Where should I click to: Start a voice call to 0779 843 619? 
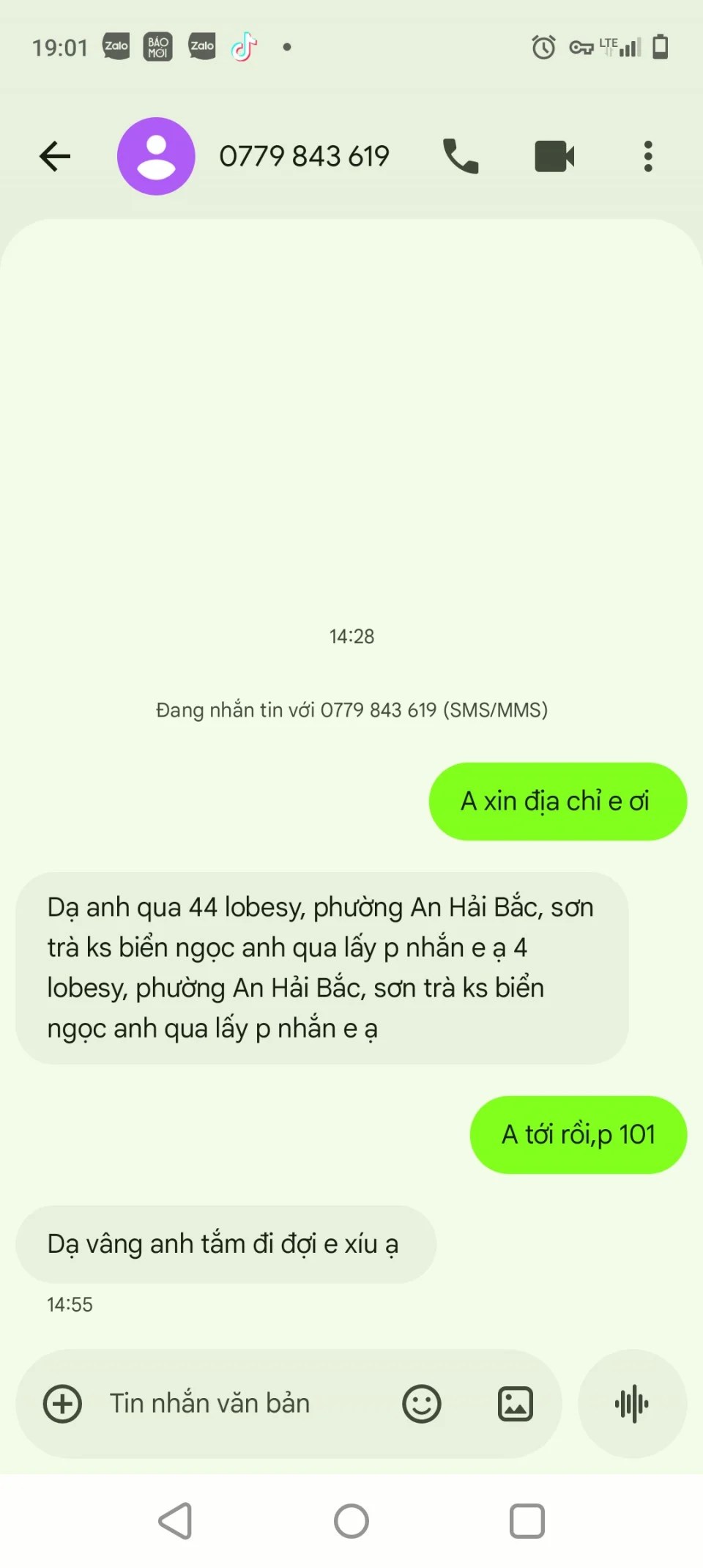(x=461, y=156)
